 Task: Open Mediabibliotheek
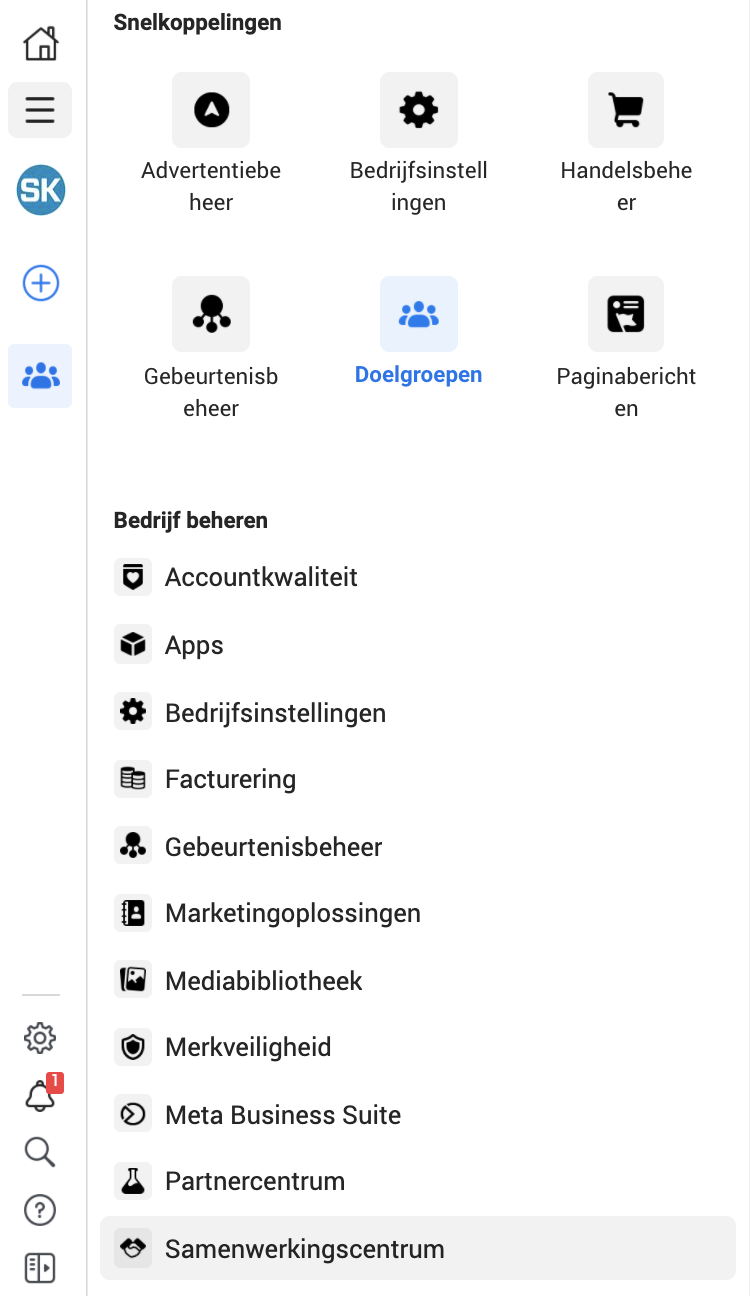point(263,981)
